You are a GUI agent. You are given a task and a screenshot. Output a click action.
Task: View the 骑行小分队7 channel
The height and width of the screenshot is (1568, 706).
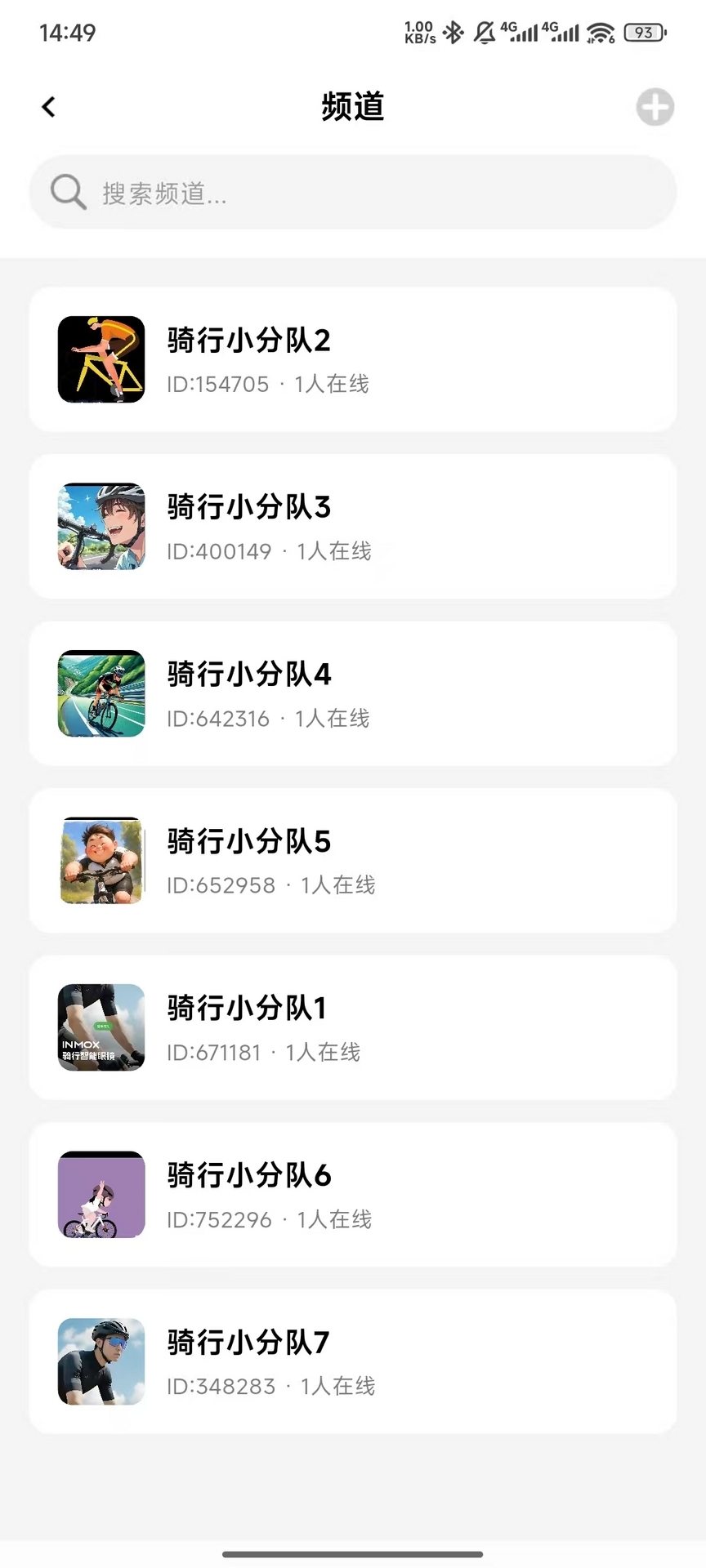point(353,1361)
